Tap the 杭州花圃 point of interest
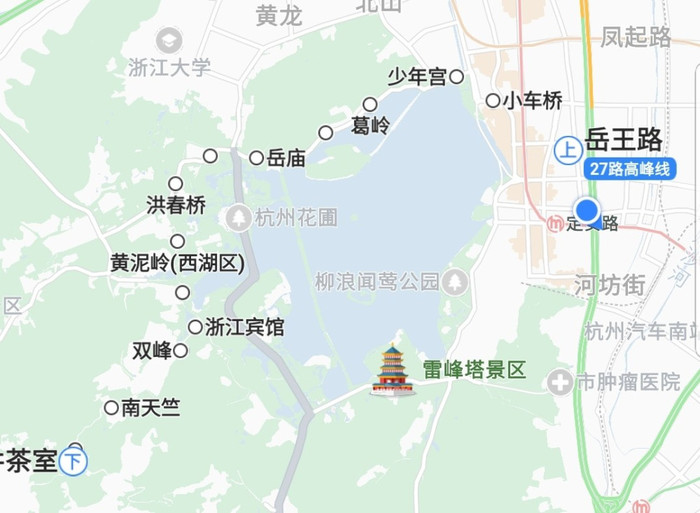The width and height of the screenshot is (700, 513). (x=239, y=216)
